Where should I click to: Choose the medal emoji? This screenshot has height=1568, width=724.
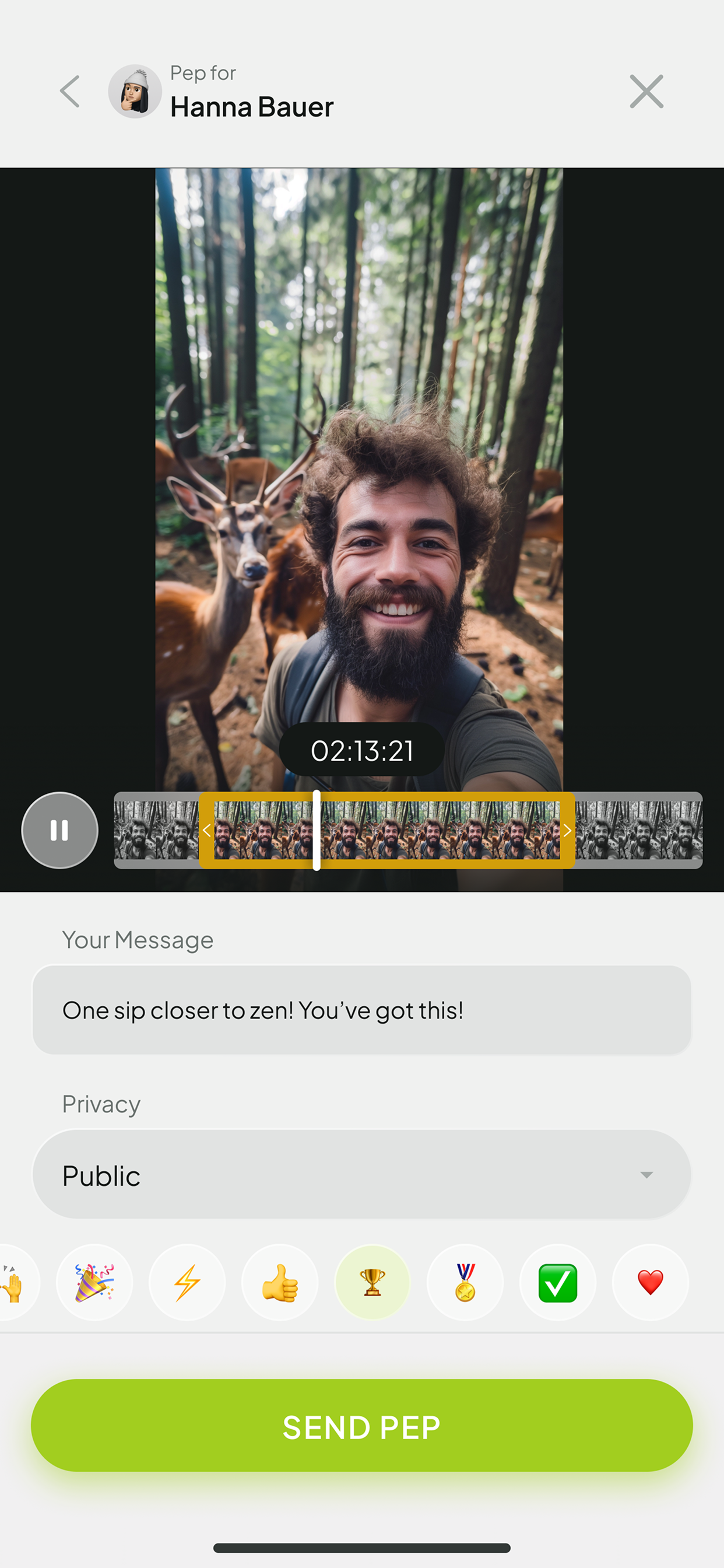click(465, 1283)
